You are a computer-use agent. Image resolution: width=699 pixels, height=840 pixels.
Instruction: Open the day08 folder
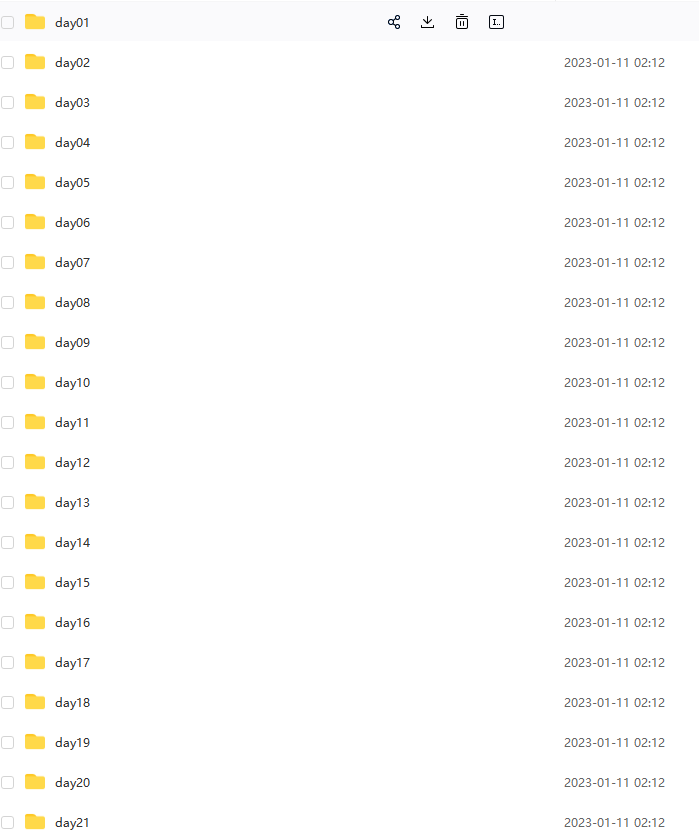click(72, 303)
